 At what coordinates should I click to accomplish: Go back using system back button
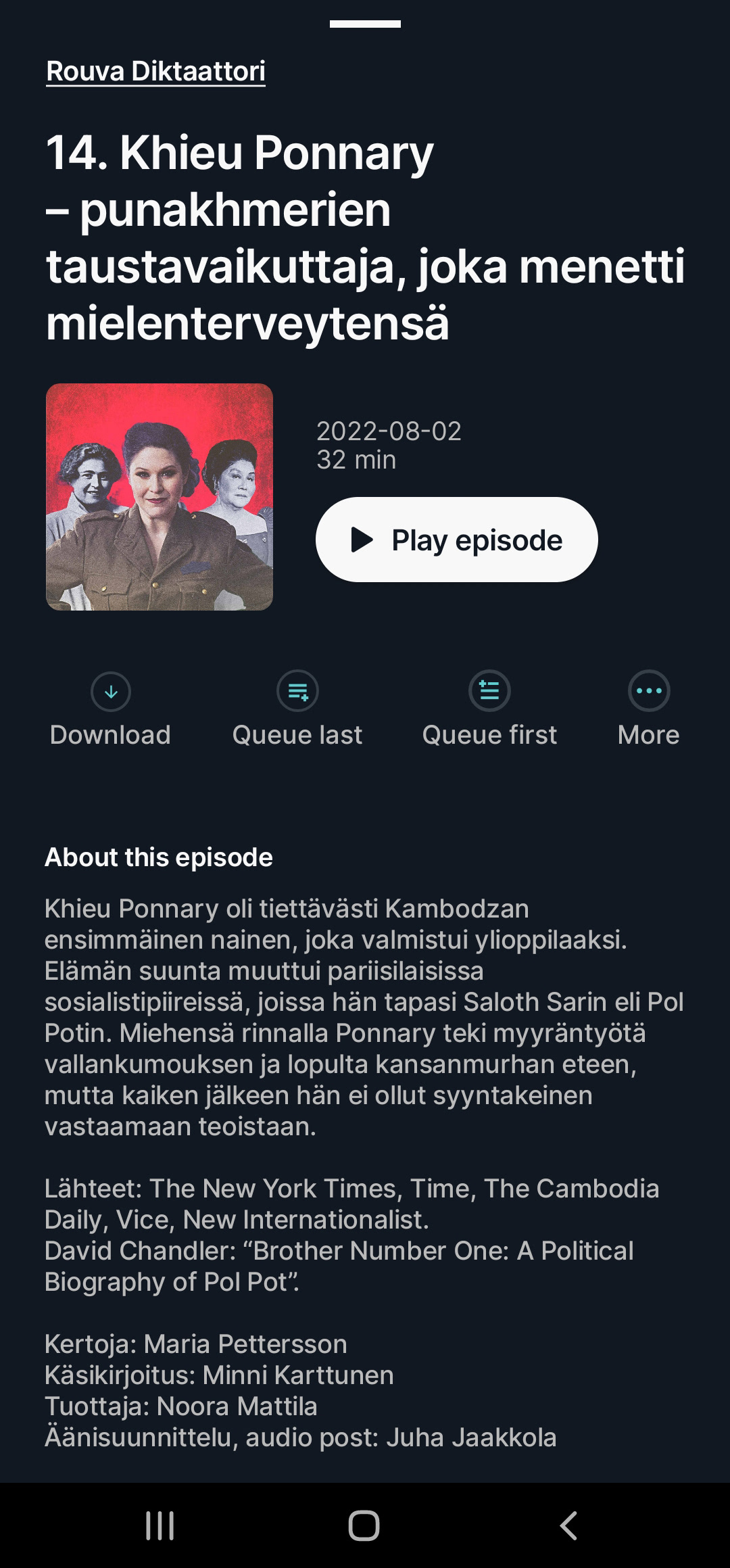click(x=568, y=1525)
